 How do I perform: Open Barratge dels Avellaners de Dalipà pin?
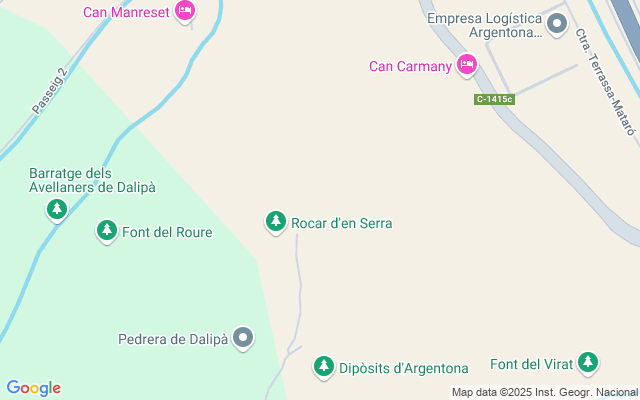[57, 209]
